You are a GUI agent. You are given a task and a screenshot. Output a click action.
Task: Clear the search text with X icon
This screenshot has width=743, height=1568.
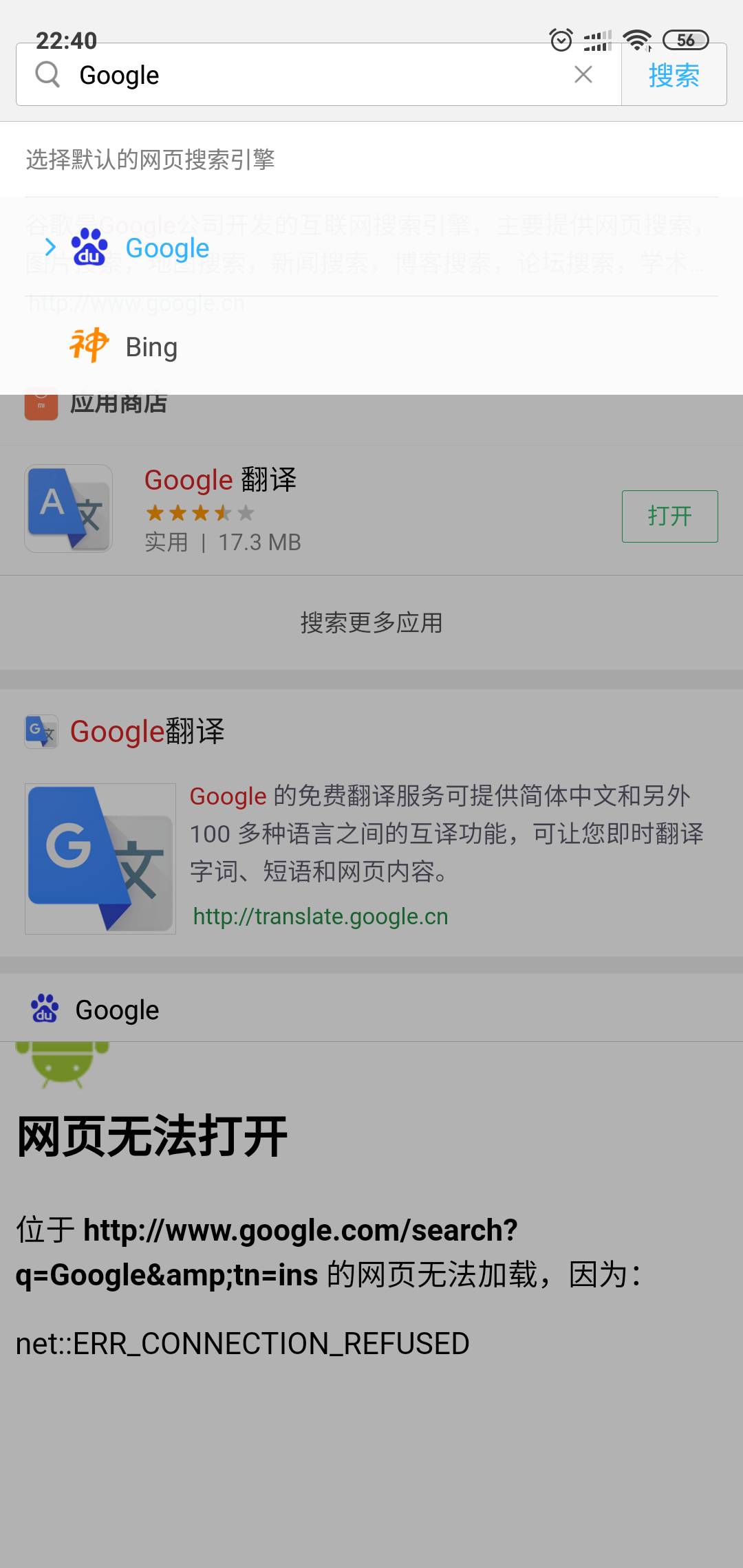(583, 74)
